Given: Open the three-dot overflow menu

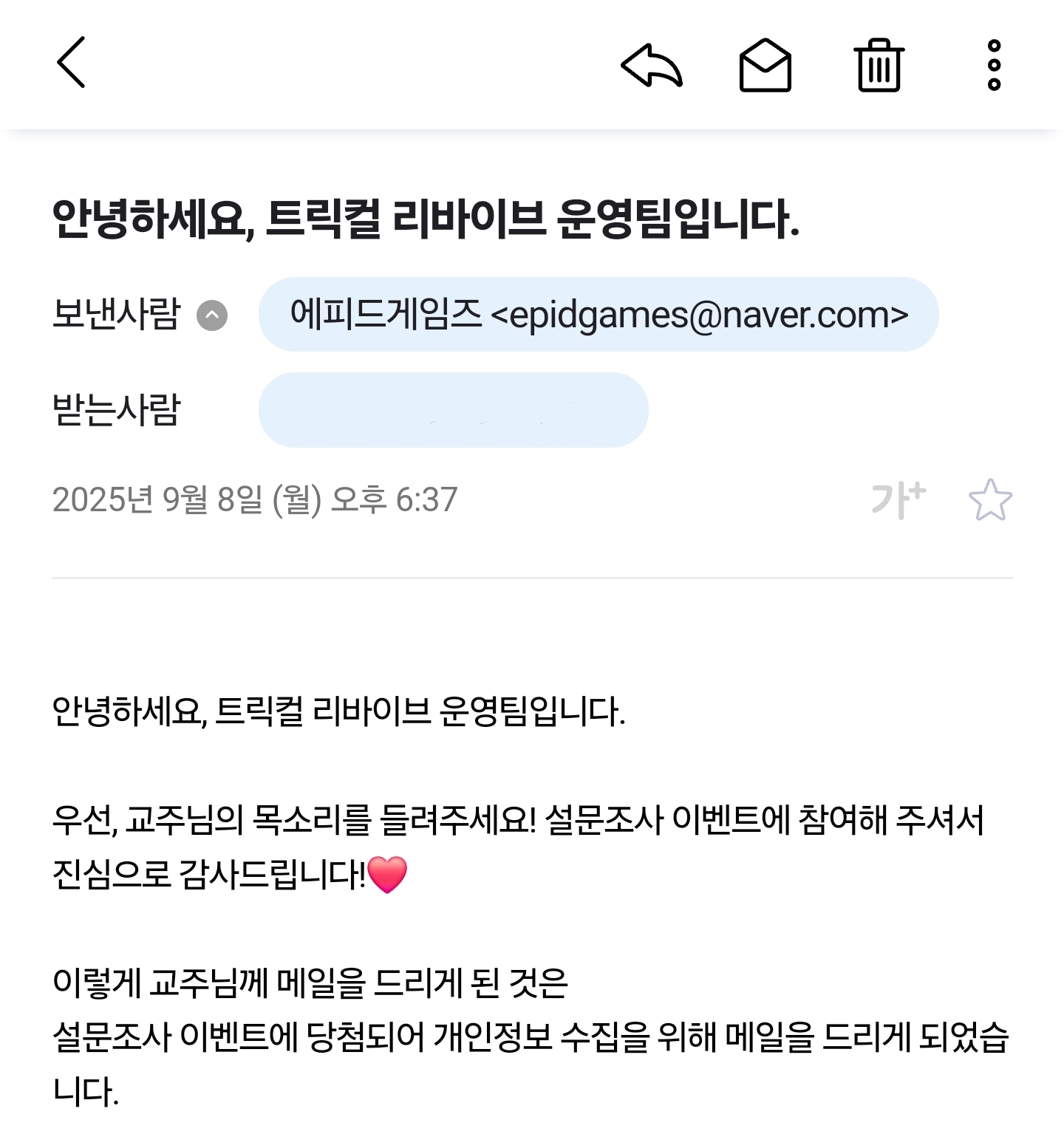Looking at the screenshot, I should [994, 65].
